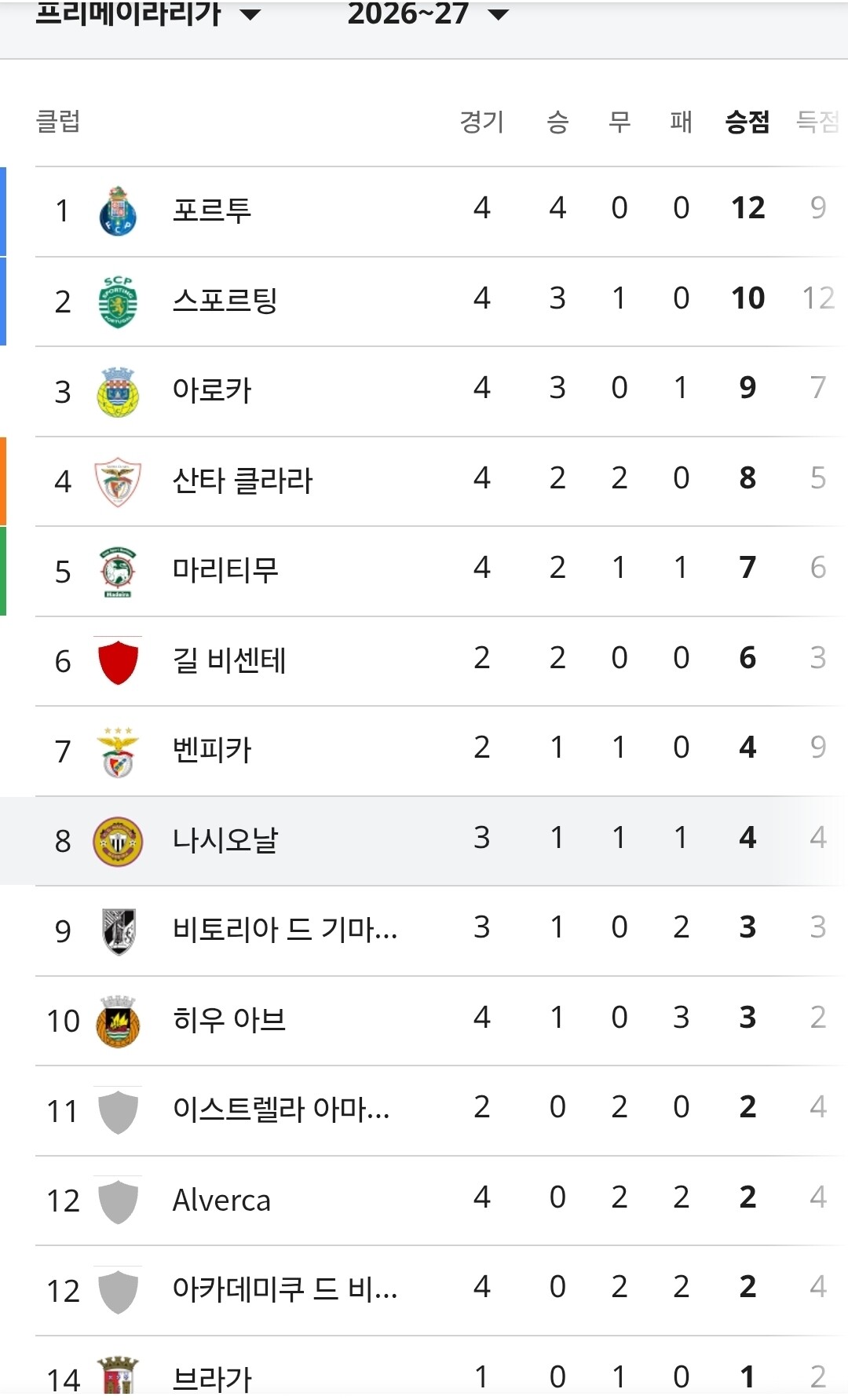The width and height of the screenshot is (848, 1400).
Task: Open the 벤피카 team row
Action: point(424,751)
